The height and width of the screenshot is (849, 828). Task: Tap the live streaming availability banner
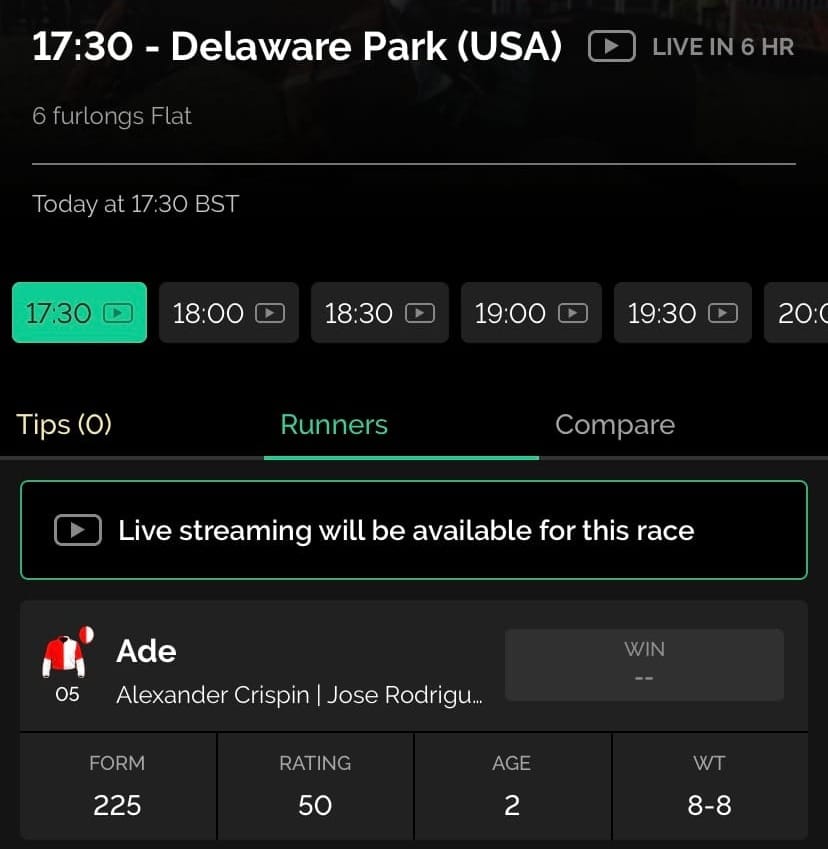tap(414, 530)
